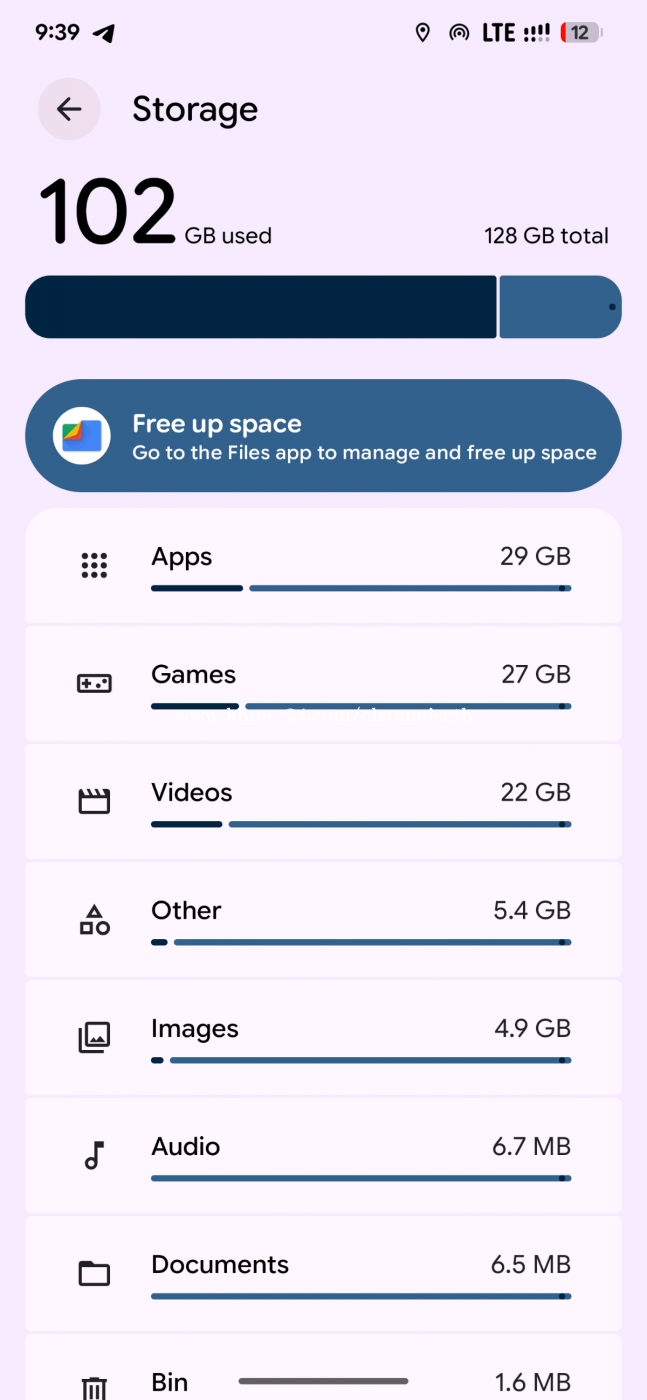This screenshot has height=1400, width=647.
Task: Open the Videos storage category
Action: coord(323,802)
